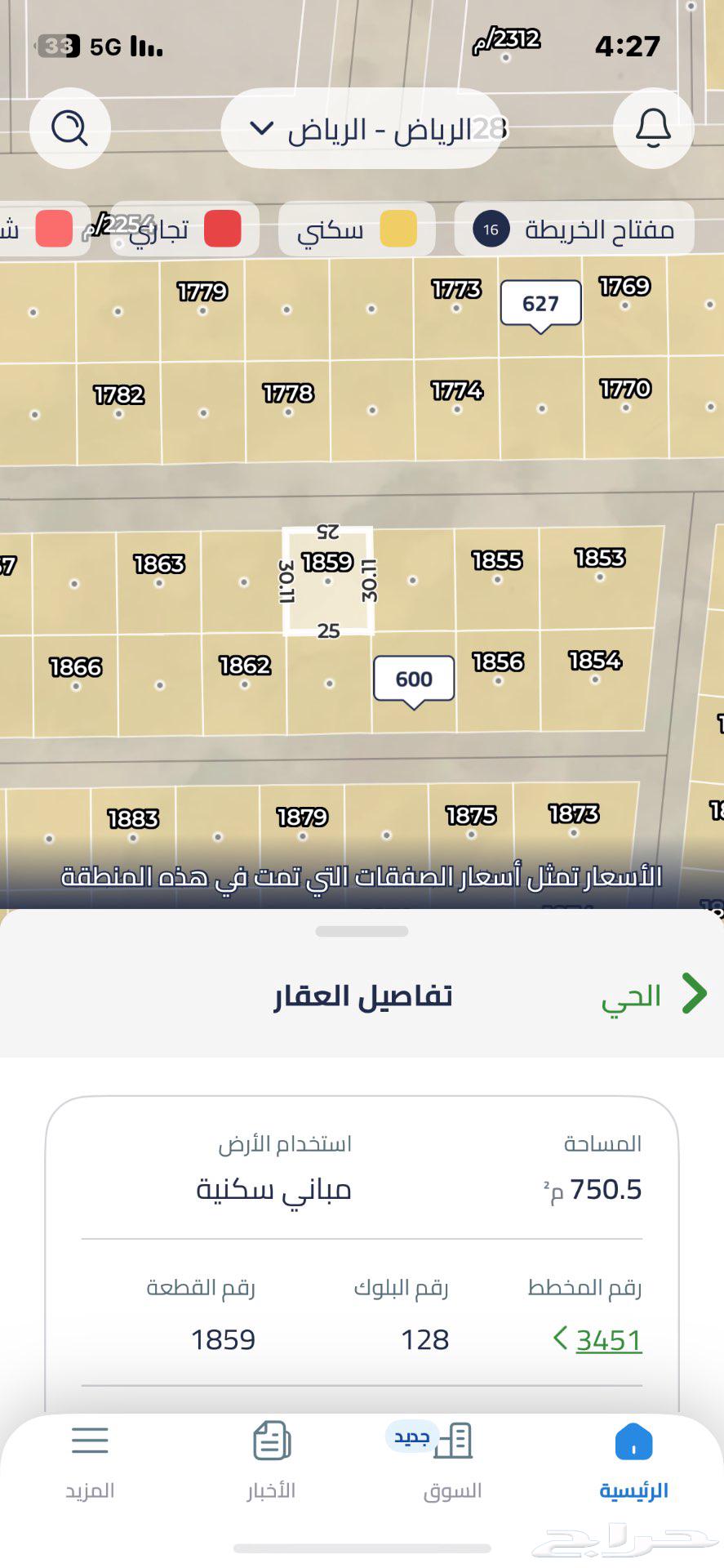The width and height of the screenshot is (724, 1568).
Task: Open the notifications bell
Action: coord(652,128)
